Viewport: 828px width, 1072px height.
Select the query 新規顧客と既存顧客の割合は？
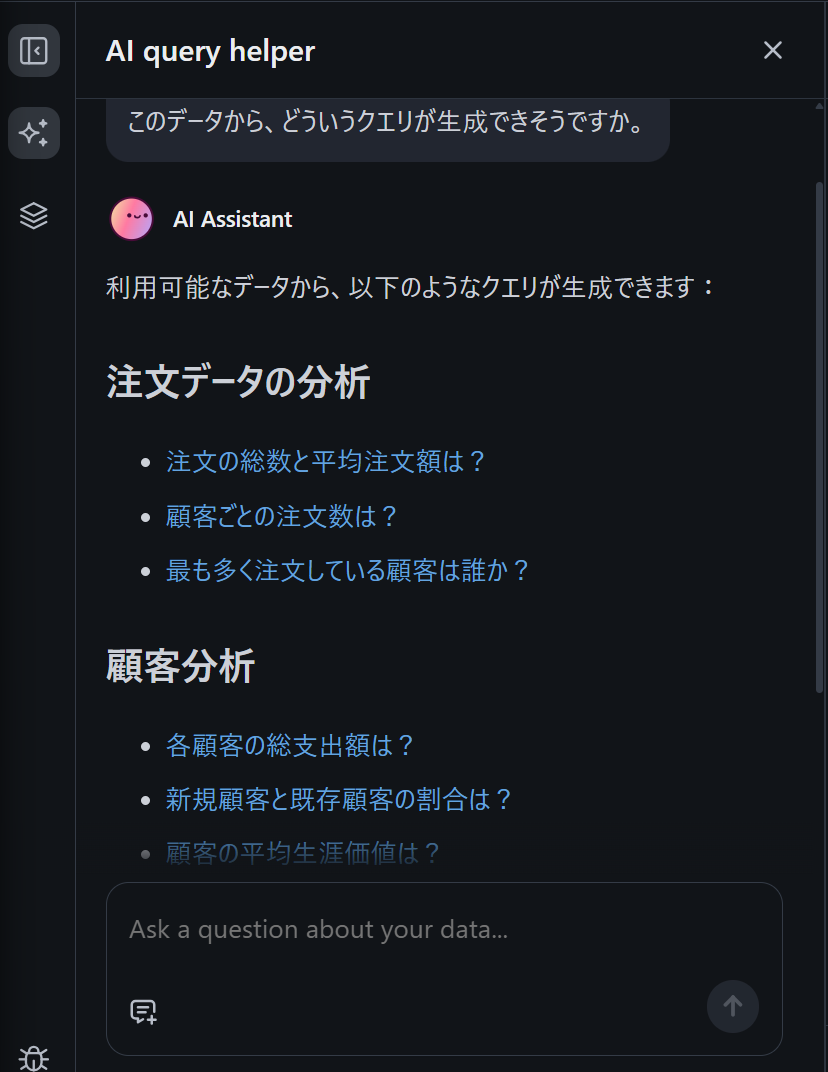[339, 800]
